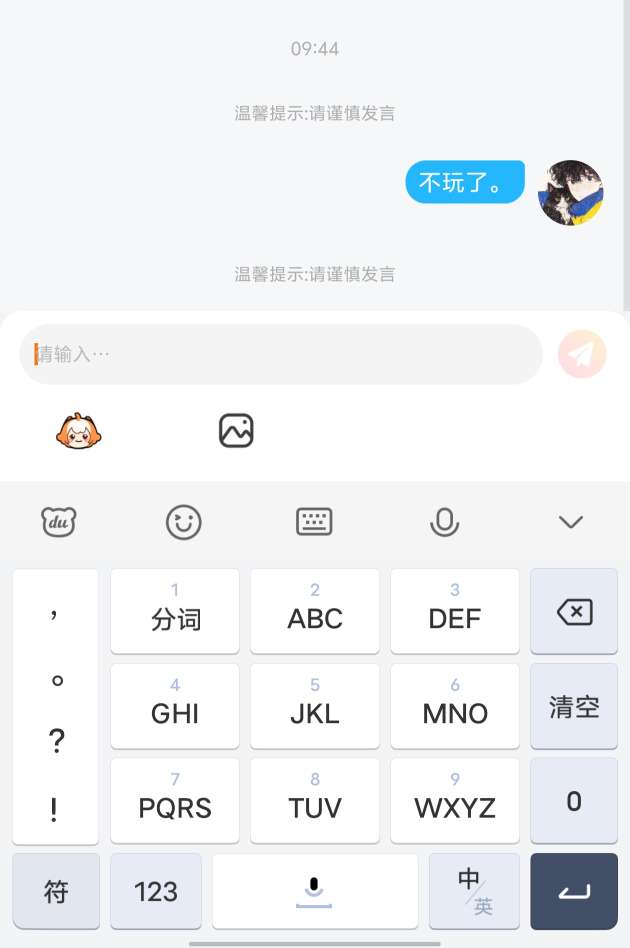Open the keyboard emoji panel

pos(184,521)
